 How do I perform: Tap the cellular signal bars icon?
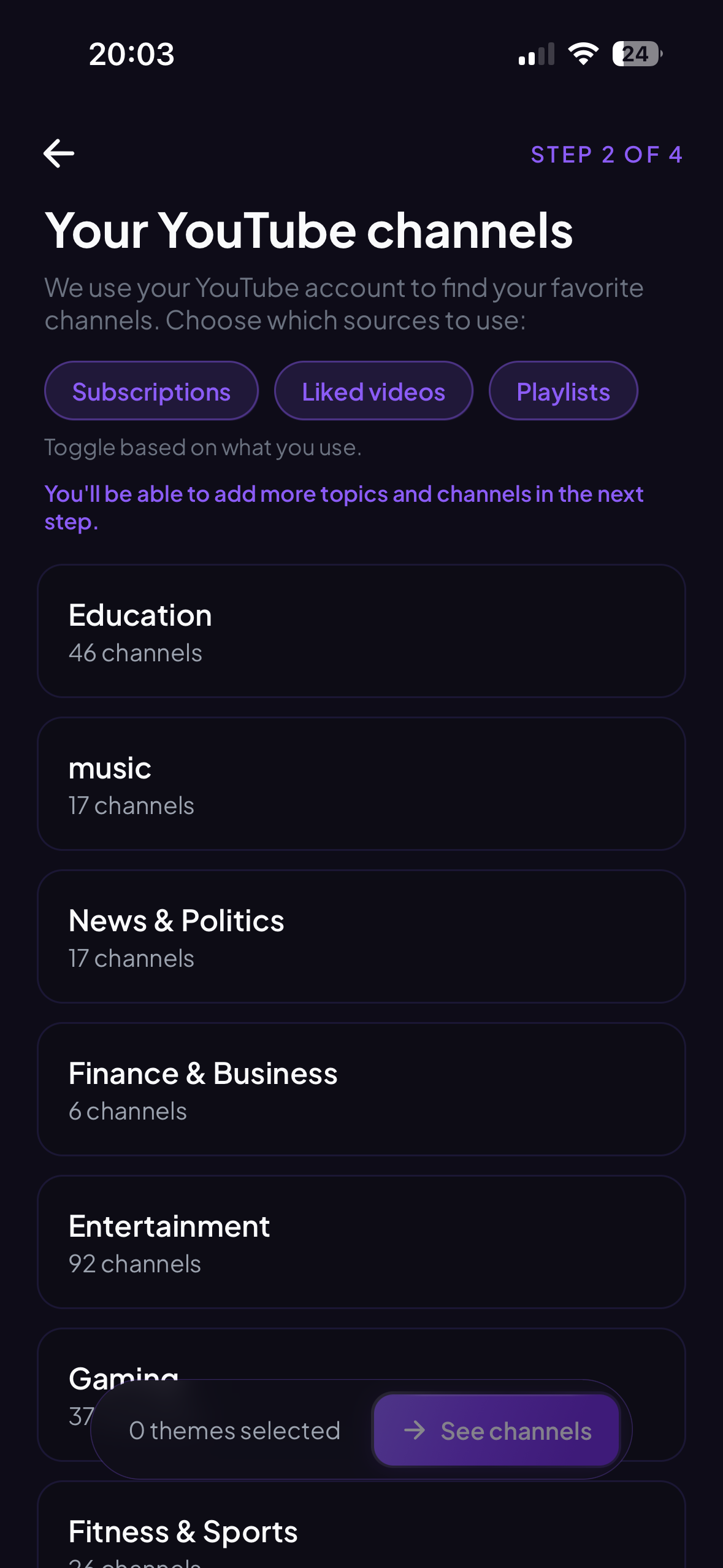click(535, 54)
